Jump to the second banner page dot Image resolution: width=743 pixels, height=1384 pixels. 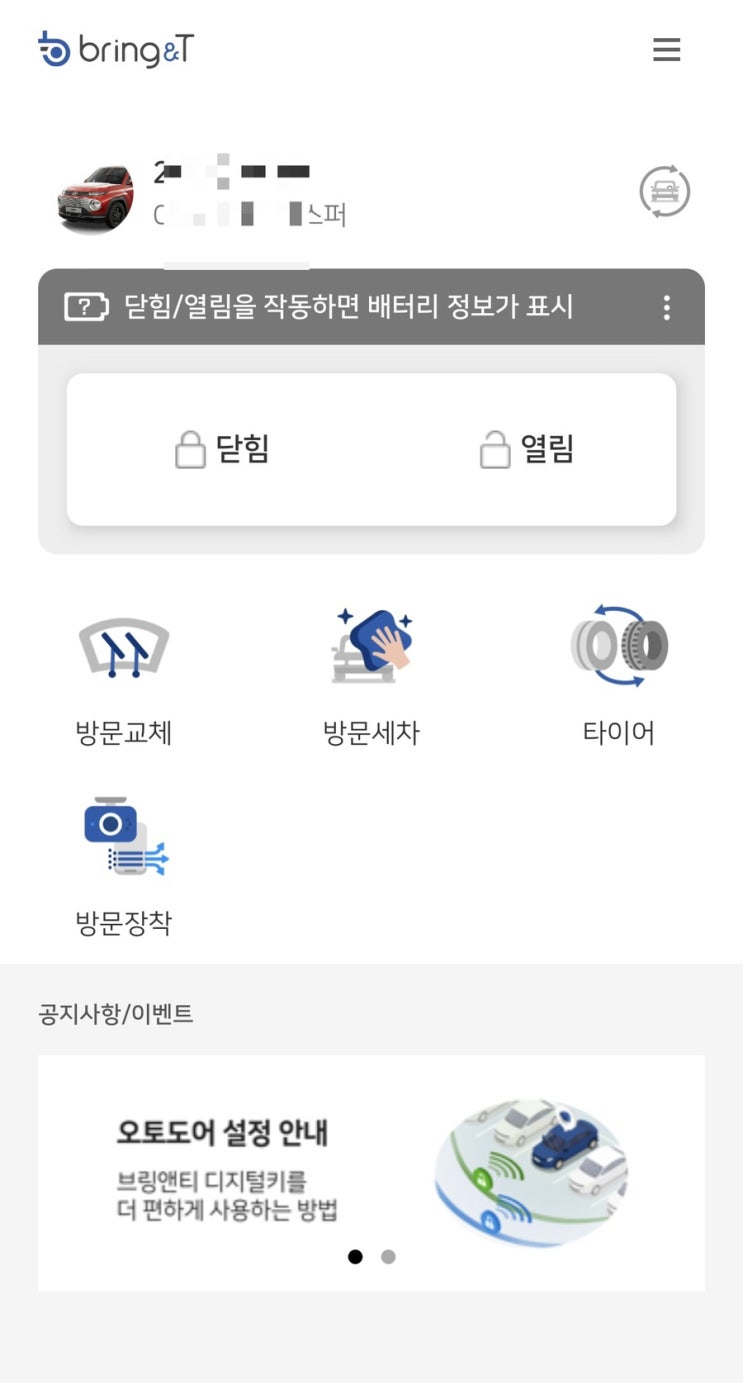pos(388,1257)
